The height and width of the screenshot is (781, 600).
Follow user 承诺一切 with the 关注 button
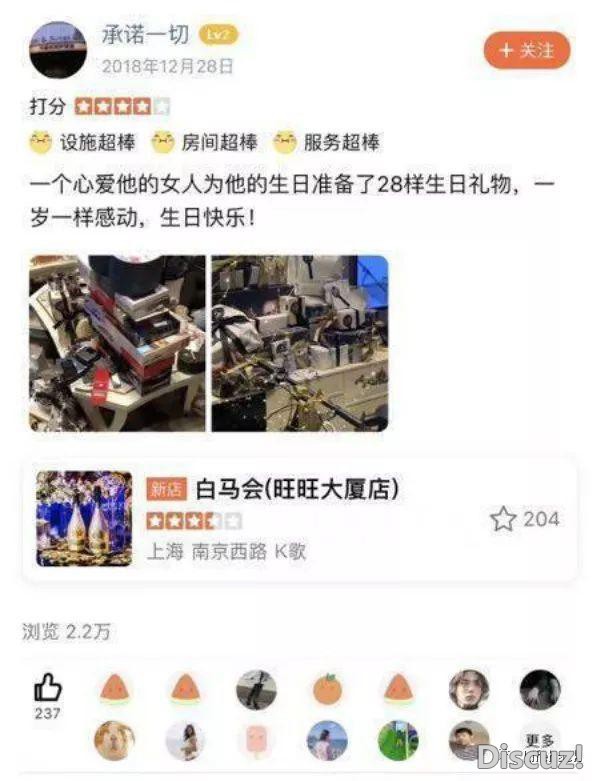[x=526, y=50]
